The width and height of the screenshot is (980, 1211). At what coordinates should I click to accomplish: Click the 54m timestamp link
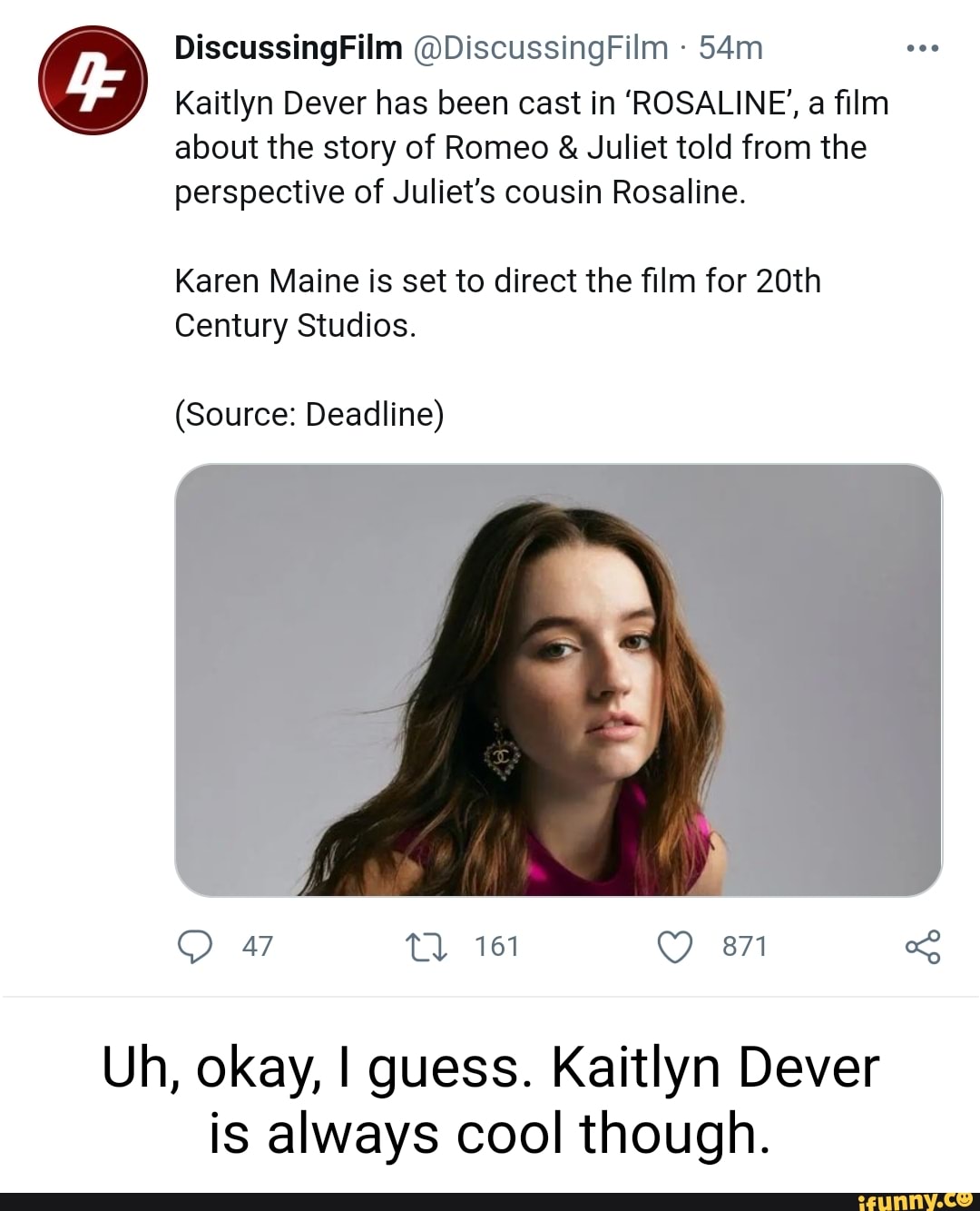tap(729, 45)
